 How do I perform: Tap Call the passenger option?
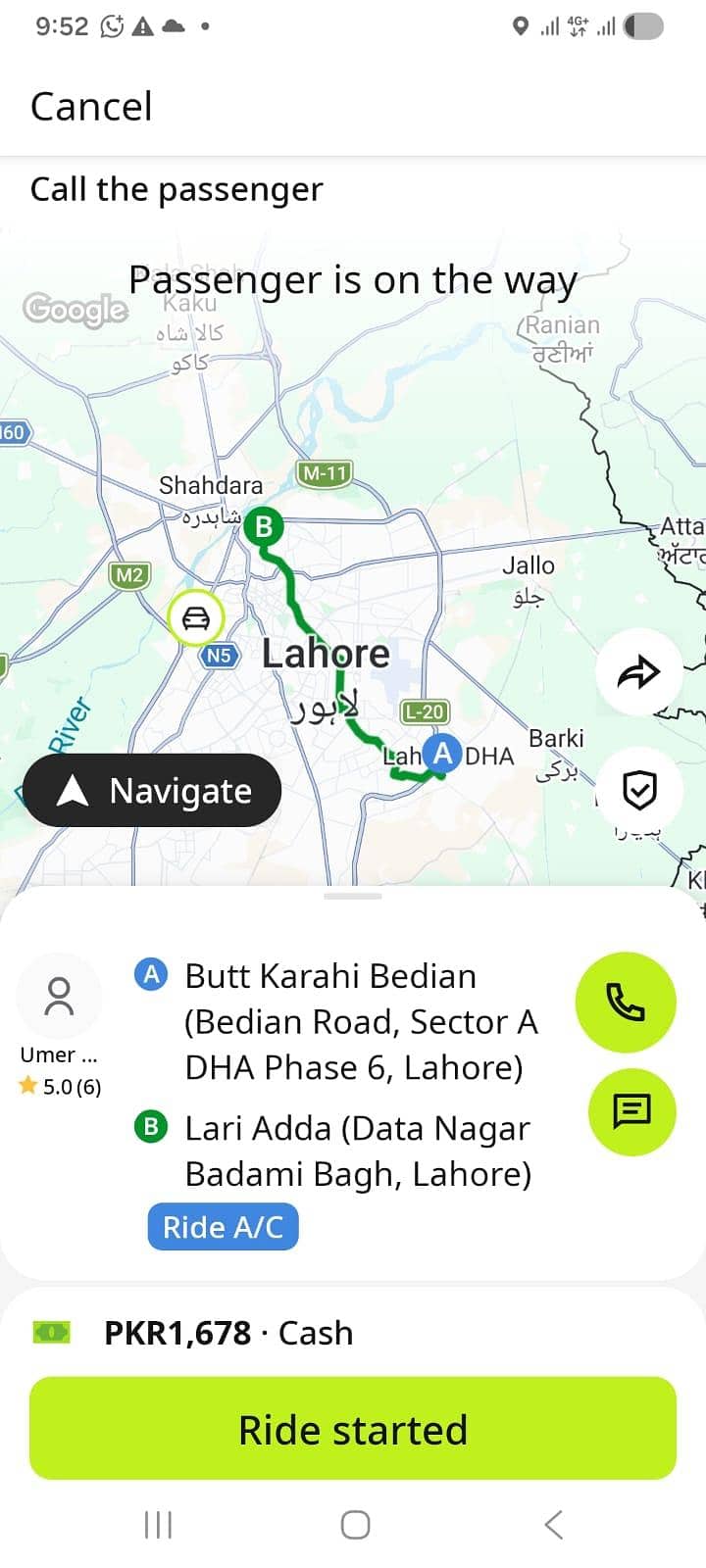pyautogui.click(x=176, y=189)
